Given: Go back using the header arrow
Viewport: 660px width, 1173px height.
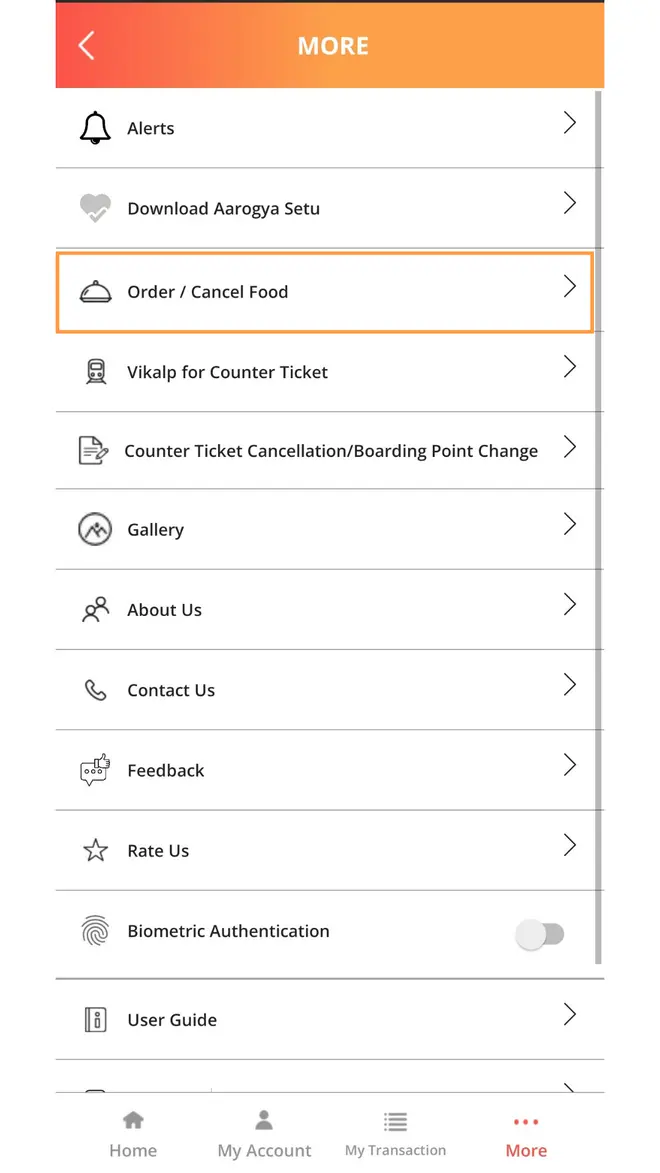Looking at the screenshot, I should (87, 46).
